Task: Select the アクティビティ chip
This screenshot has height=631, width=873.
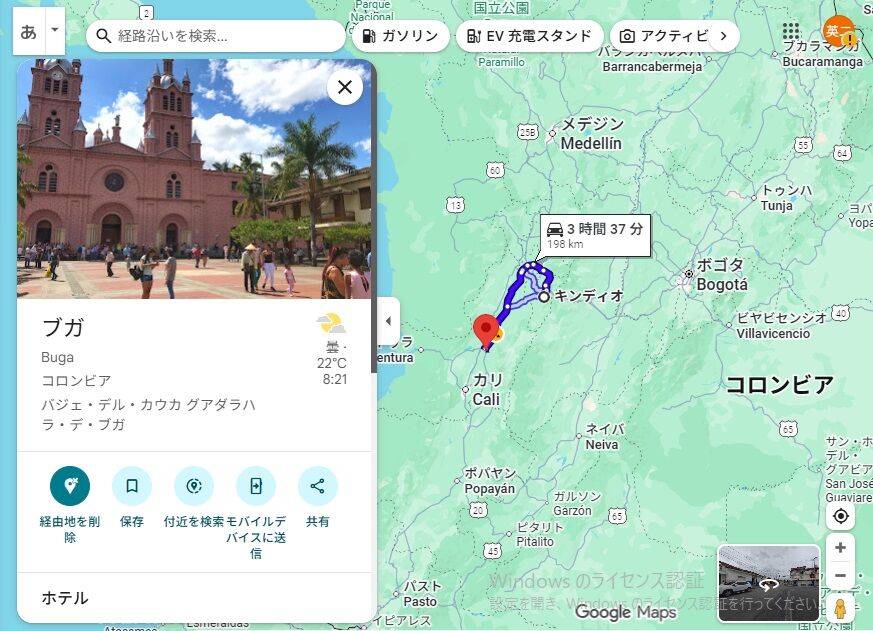Action: point(664,36)
